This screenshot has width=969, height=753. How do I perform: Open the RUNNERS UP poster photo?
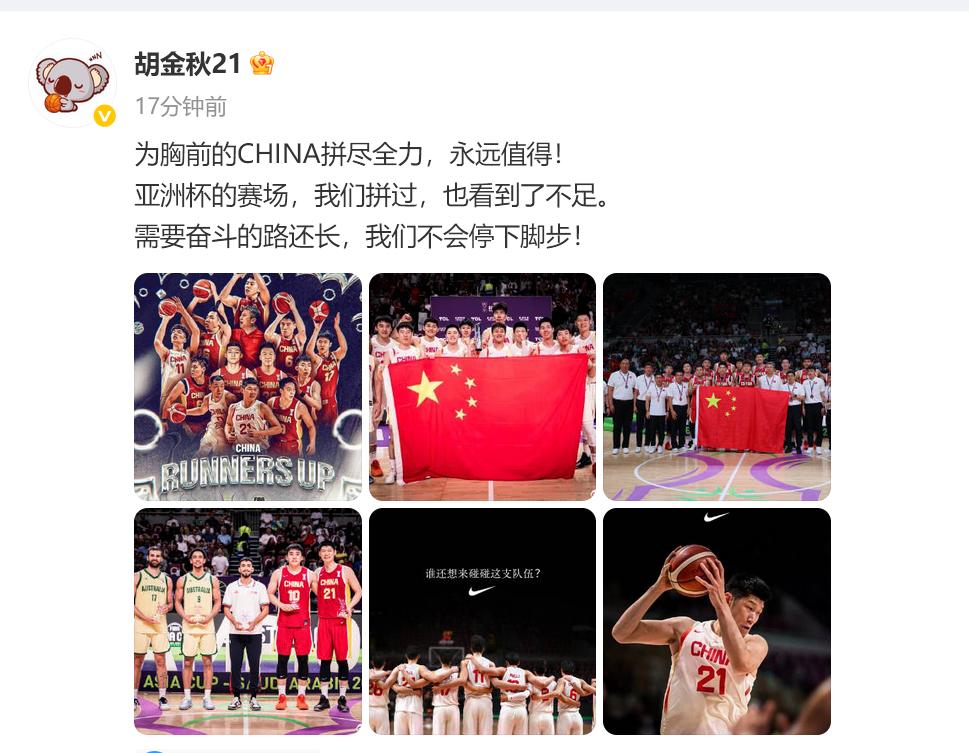point(248,387)
